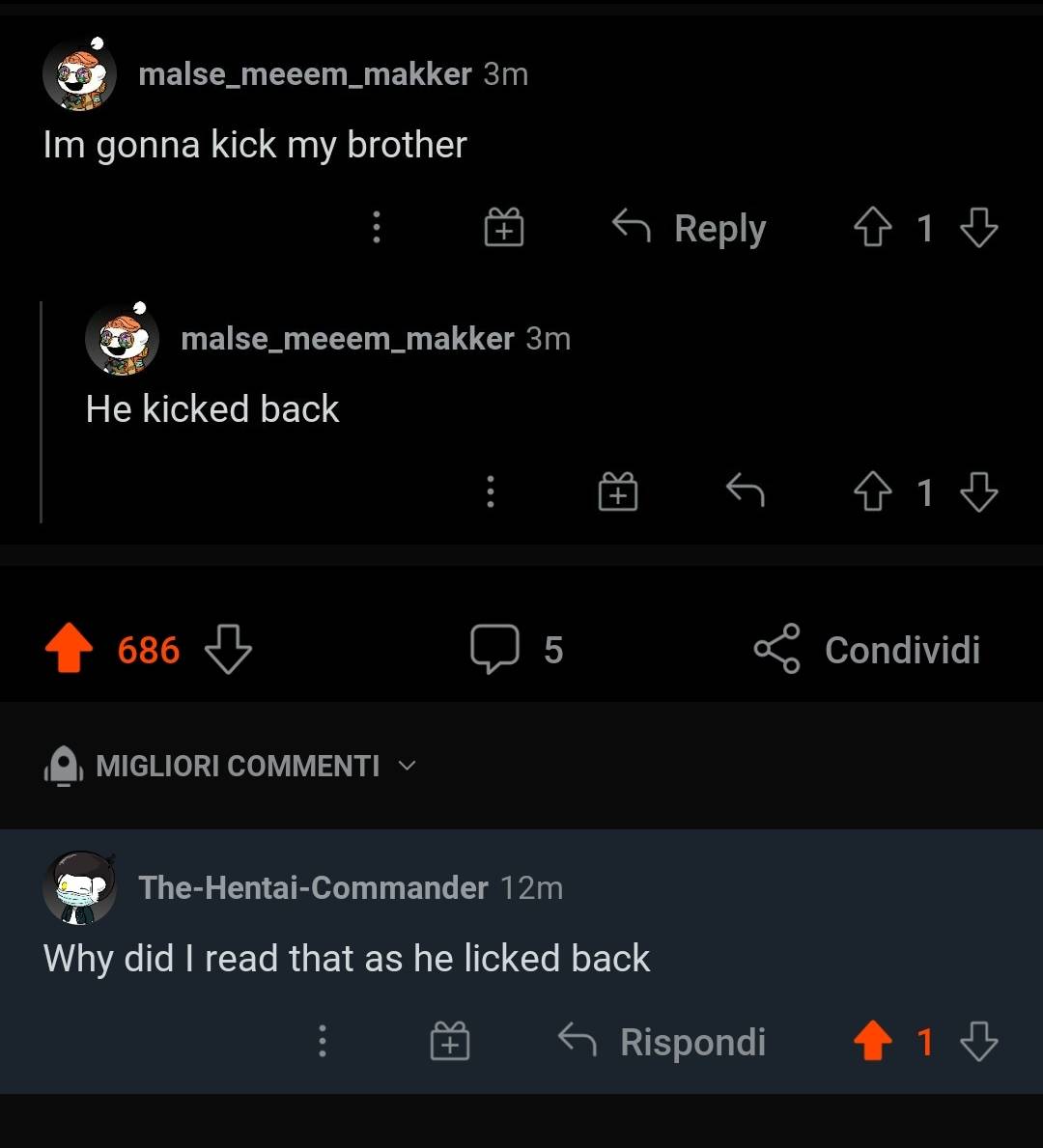Screen dimensions: 1043x1148
Task: Expand the three-dot menu under He kicked back
Action: (x=491, y=491)
